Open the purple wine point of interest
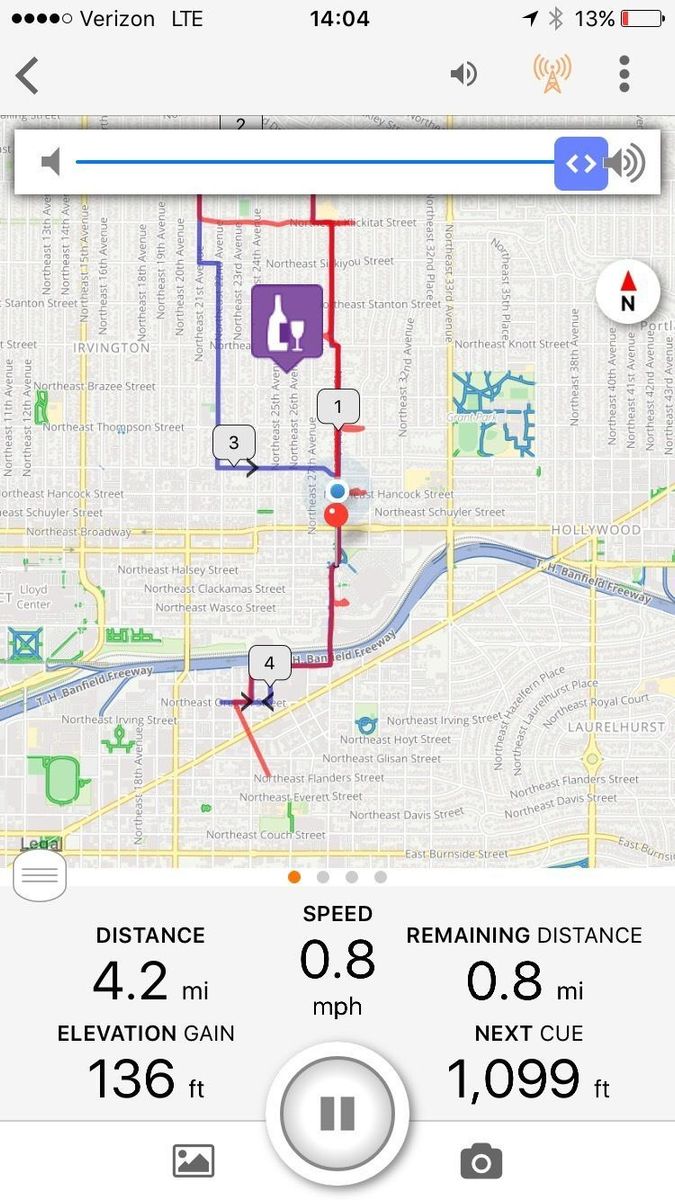Viewport: 675px width, 1200px height. coord(287,322)
